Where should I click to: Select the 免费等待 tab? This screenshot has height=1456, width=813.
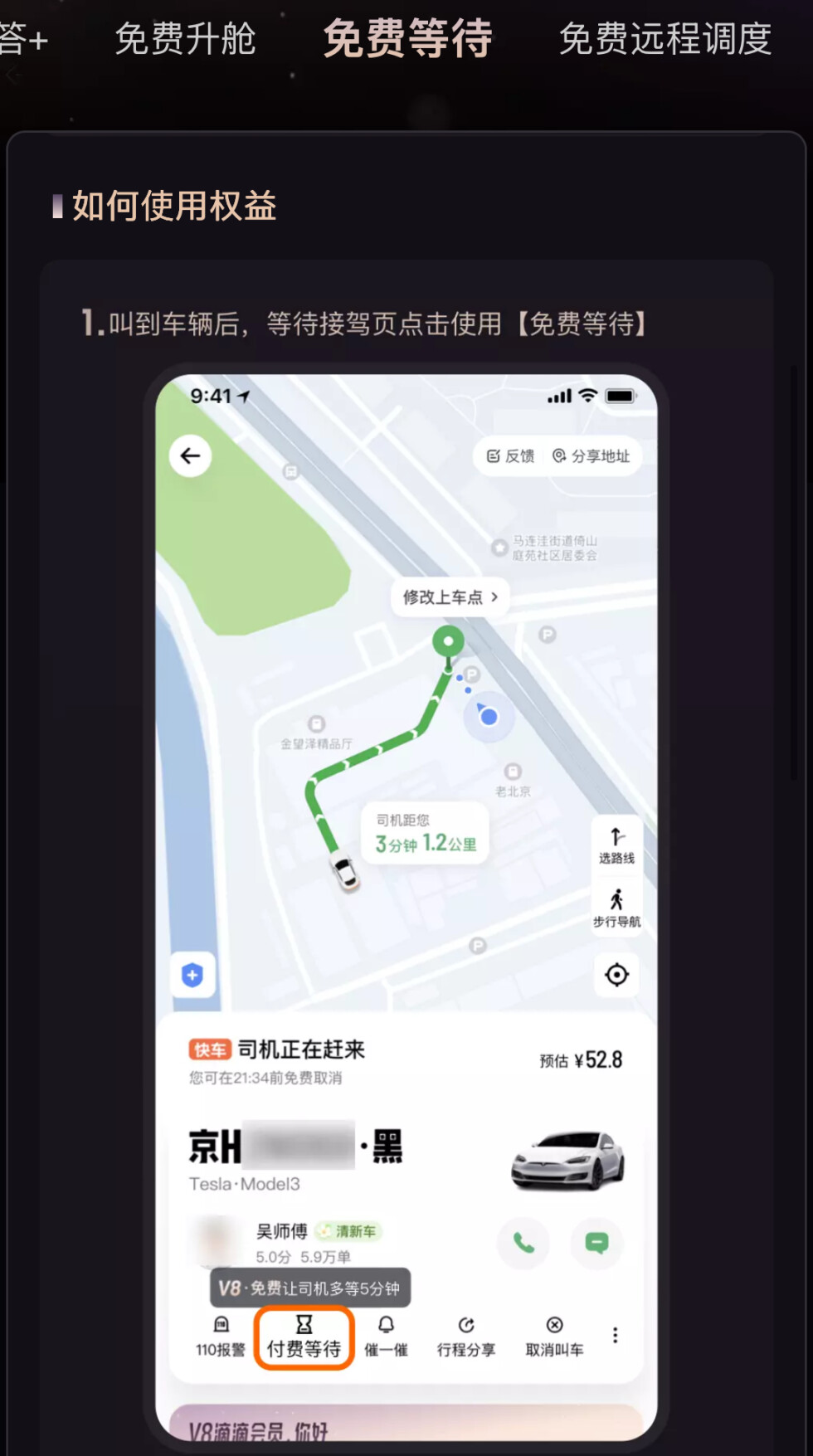(407, 39)
